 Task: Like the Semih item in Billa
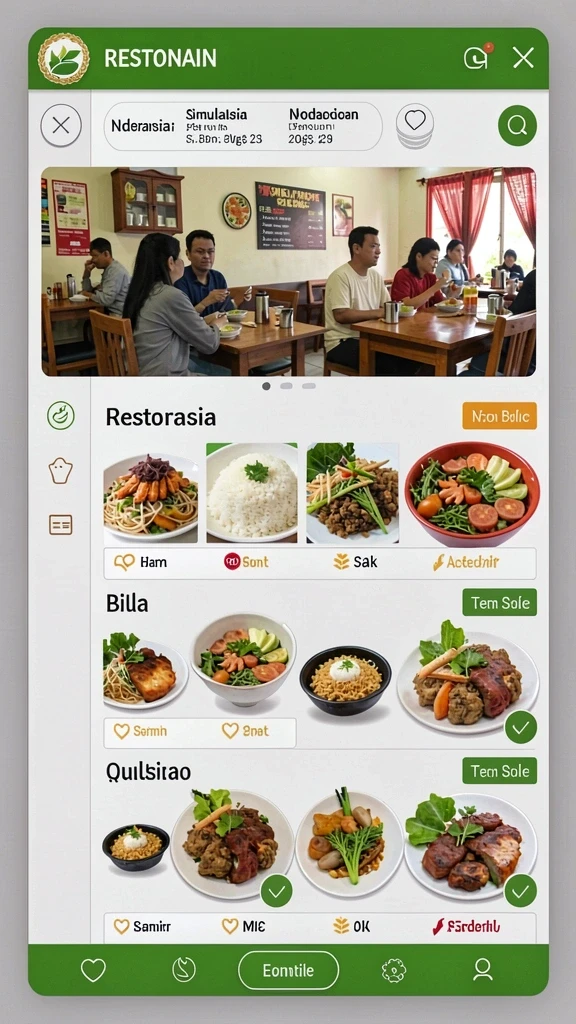click(x=140, y=732)
